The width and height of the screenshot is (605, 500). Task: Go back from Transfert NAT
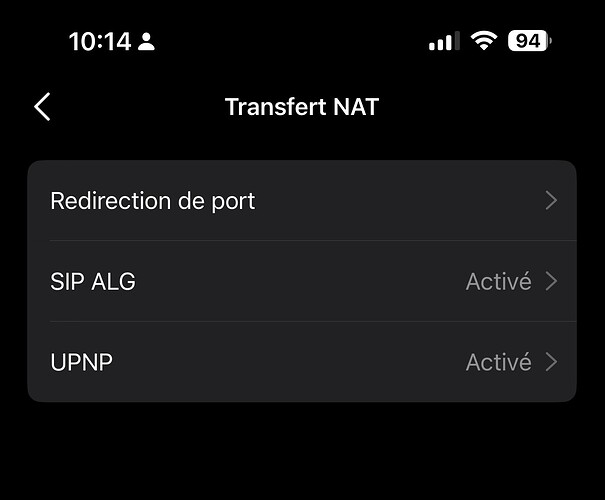pos(42,107)
